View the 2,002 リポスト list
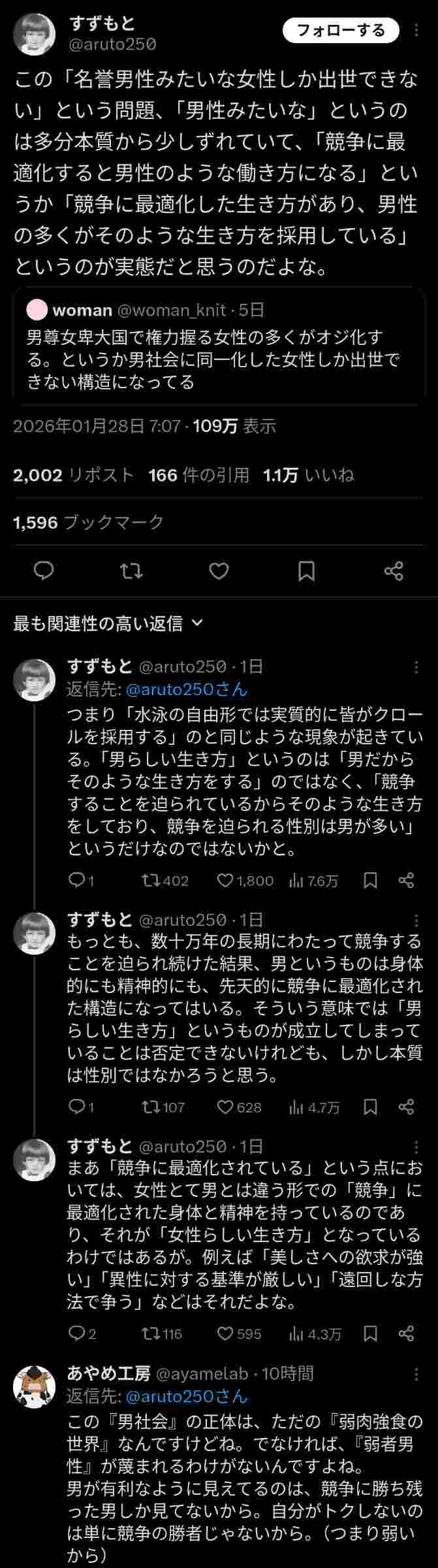This screenshot has height=1568, width=438. 73,475
